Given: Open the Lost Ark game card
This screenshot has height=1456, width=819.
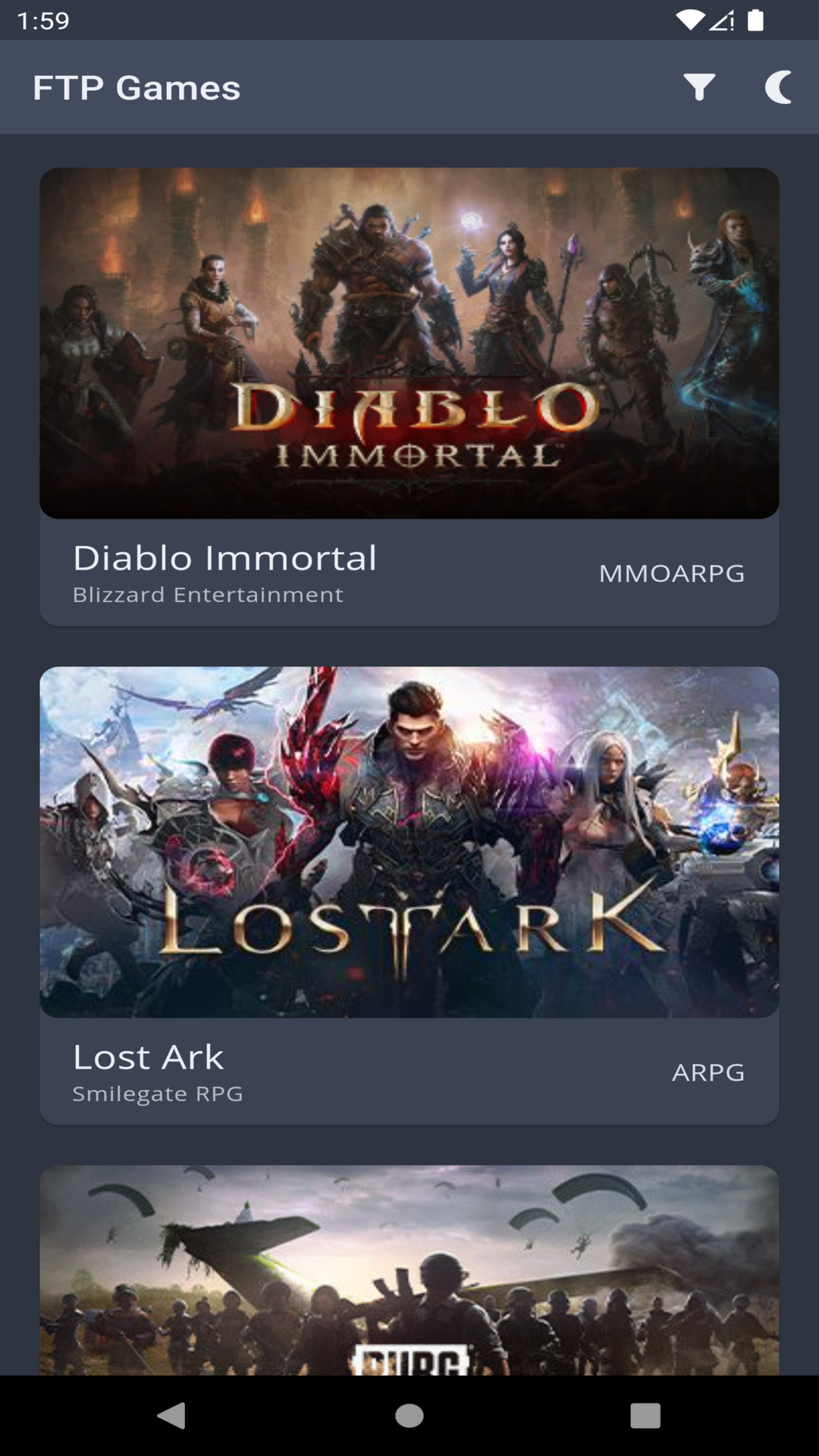Looking at the screenshot, I should (409, 896).
